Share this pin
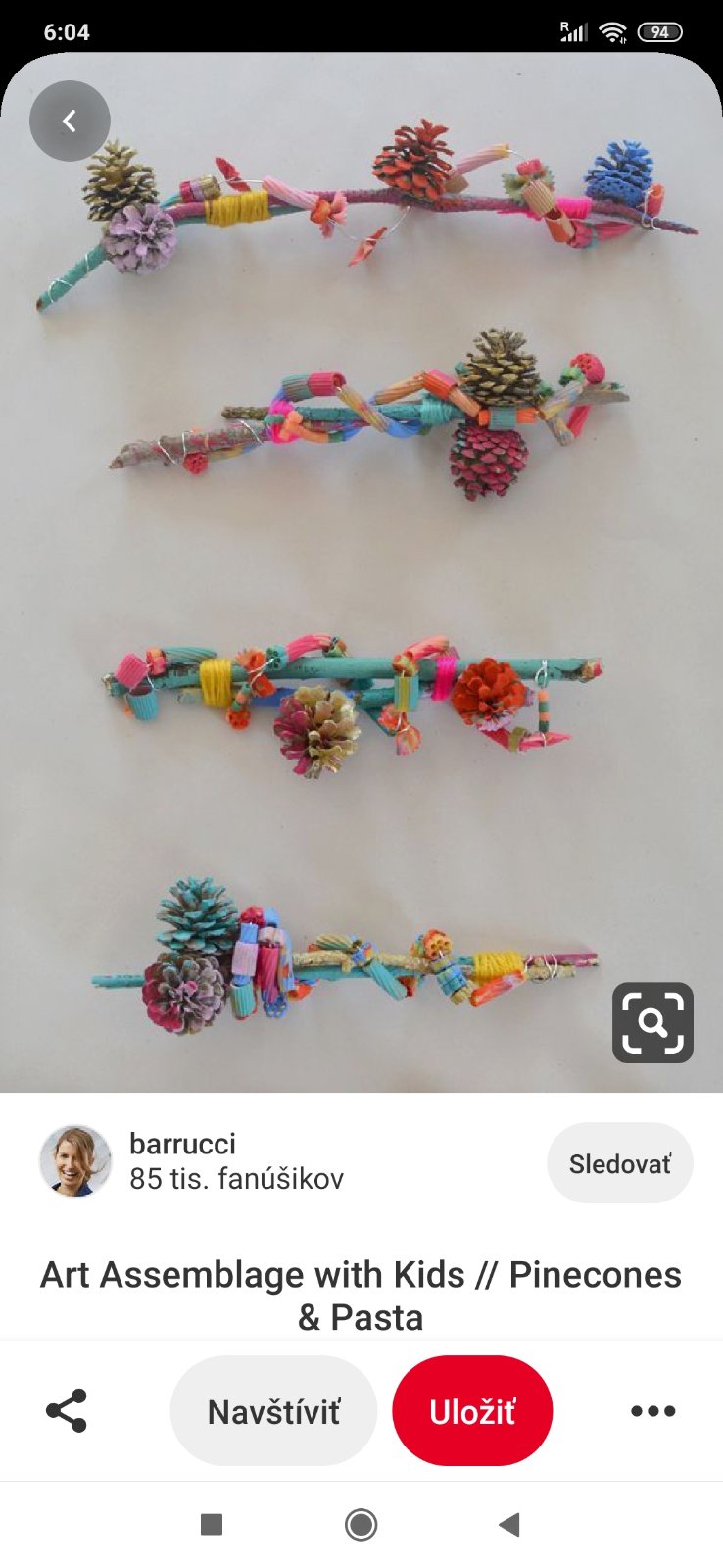 click(67, 1411)
